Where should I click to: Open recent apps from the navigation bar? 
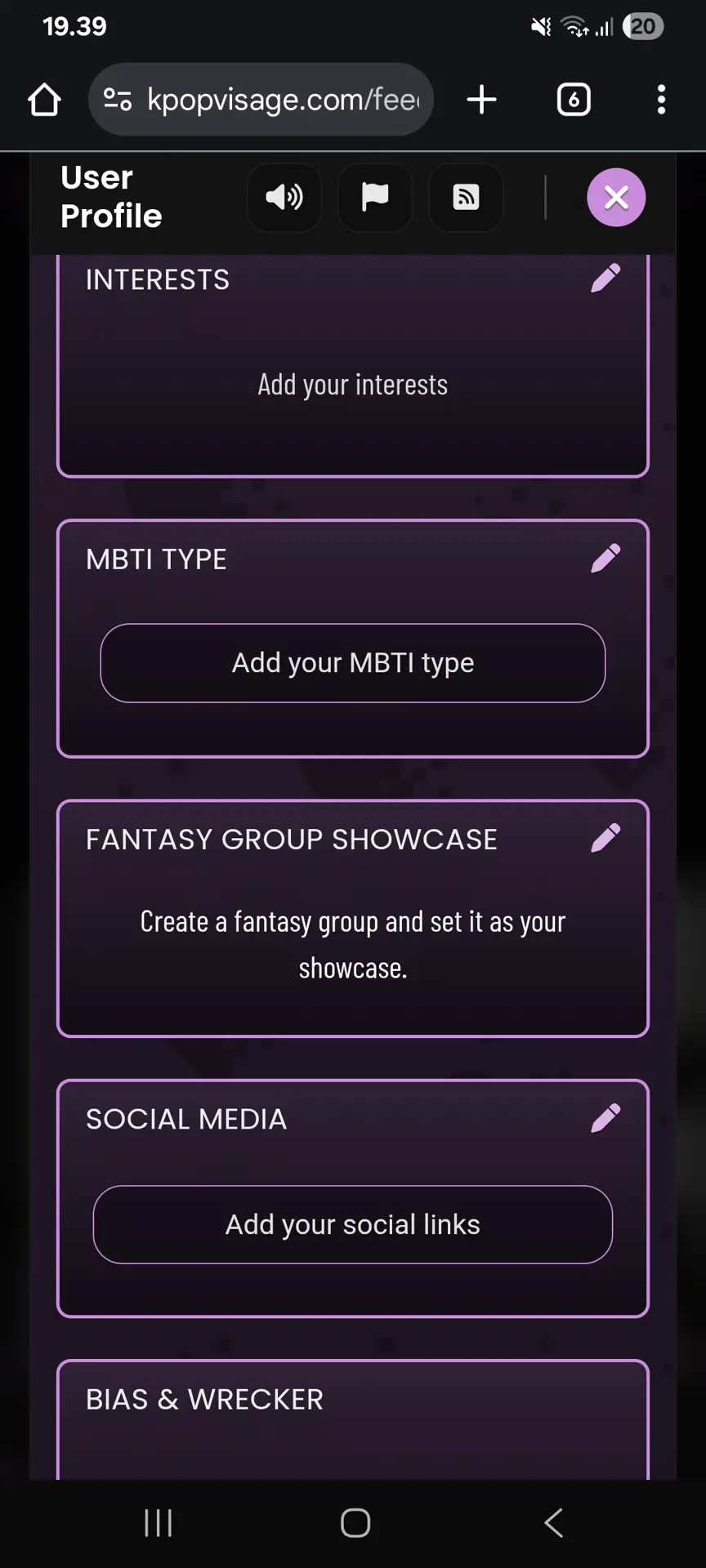[x=159, y=1522]
